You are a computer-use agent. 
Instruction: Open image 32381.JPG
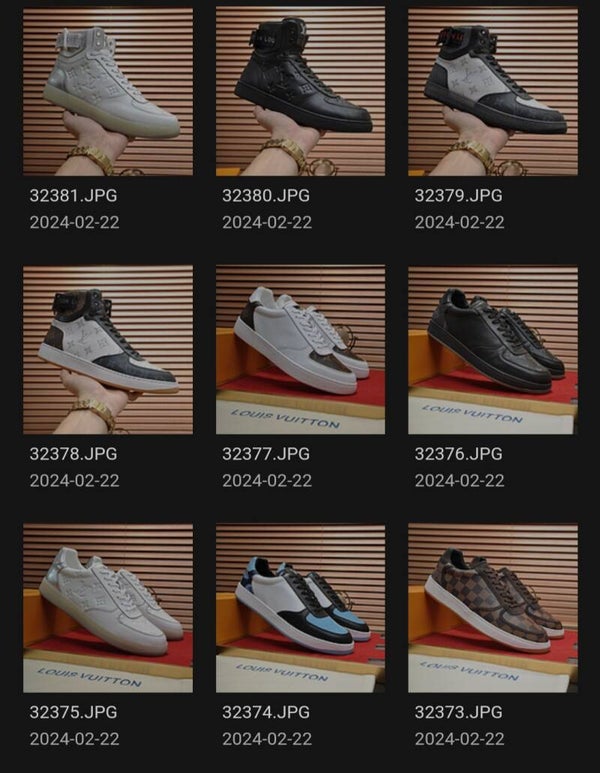108,91
